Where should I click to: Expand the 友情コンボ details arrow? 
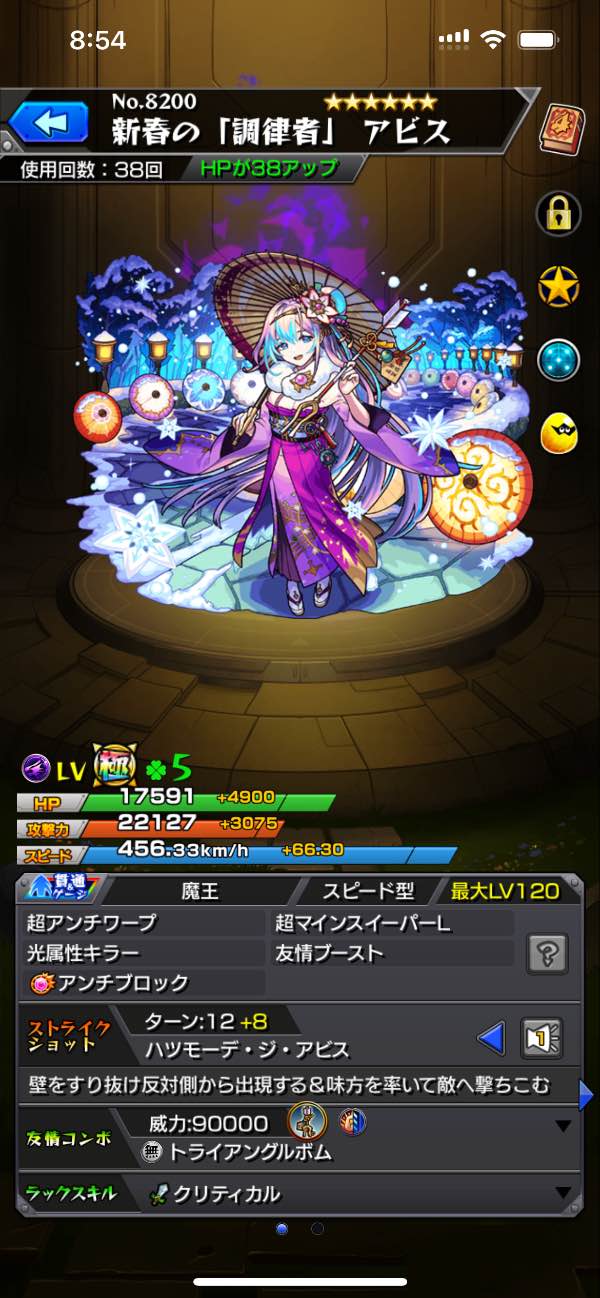(563, 1126)
